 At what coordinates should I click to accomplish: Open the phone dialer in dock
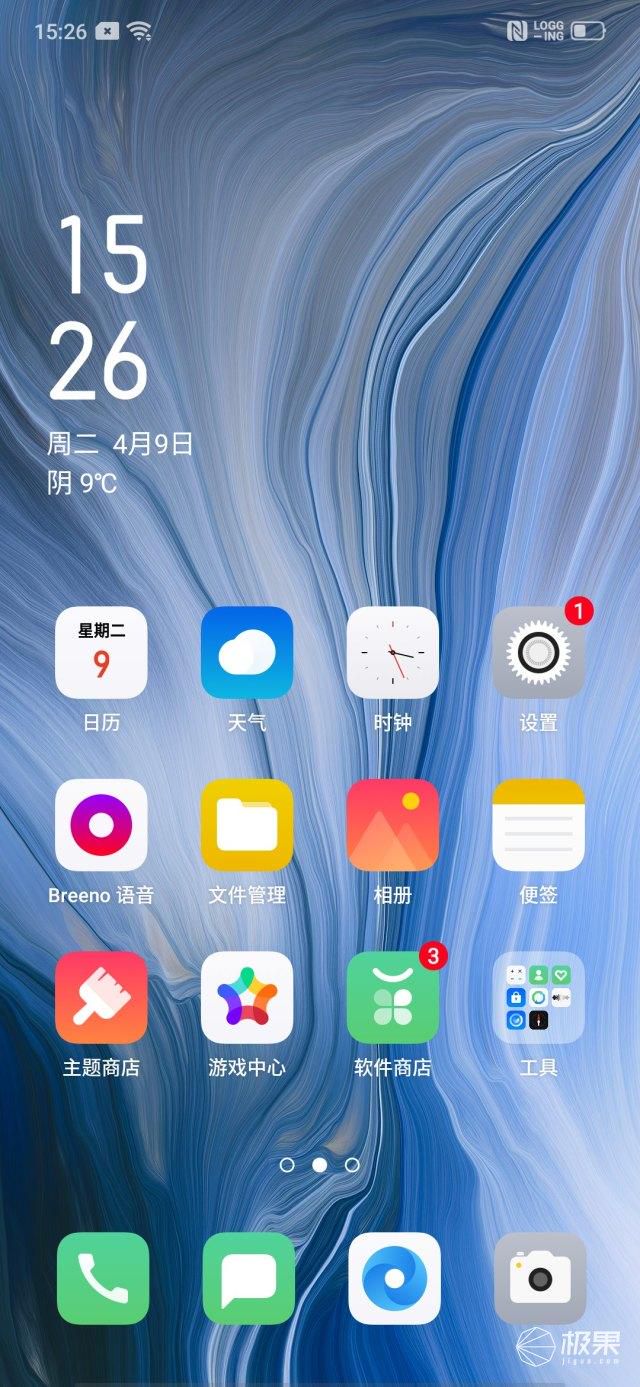(x=103, y=1278)
